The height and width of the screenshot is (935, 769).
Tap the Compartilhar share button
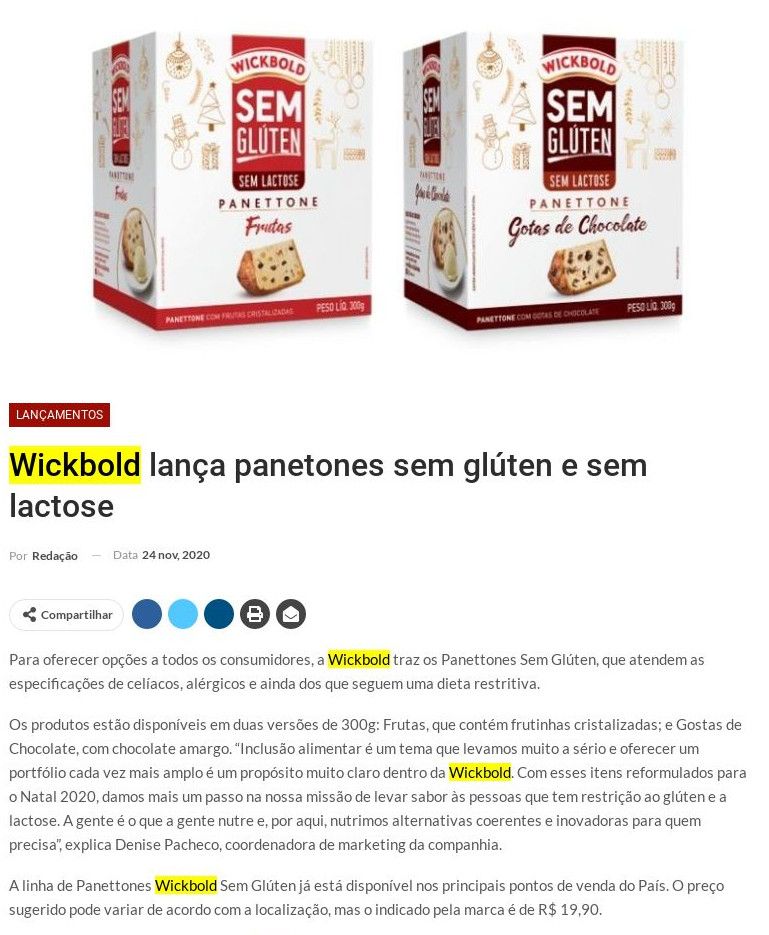tap(66, 615)
